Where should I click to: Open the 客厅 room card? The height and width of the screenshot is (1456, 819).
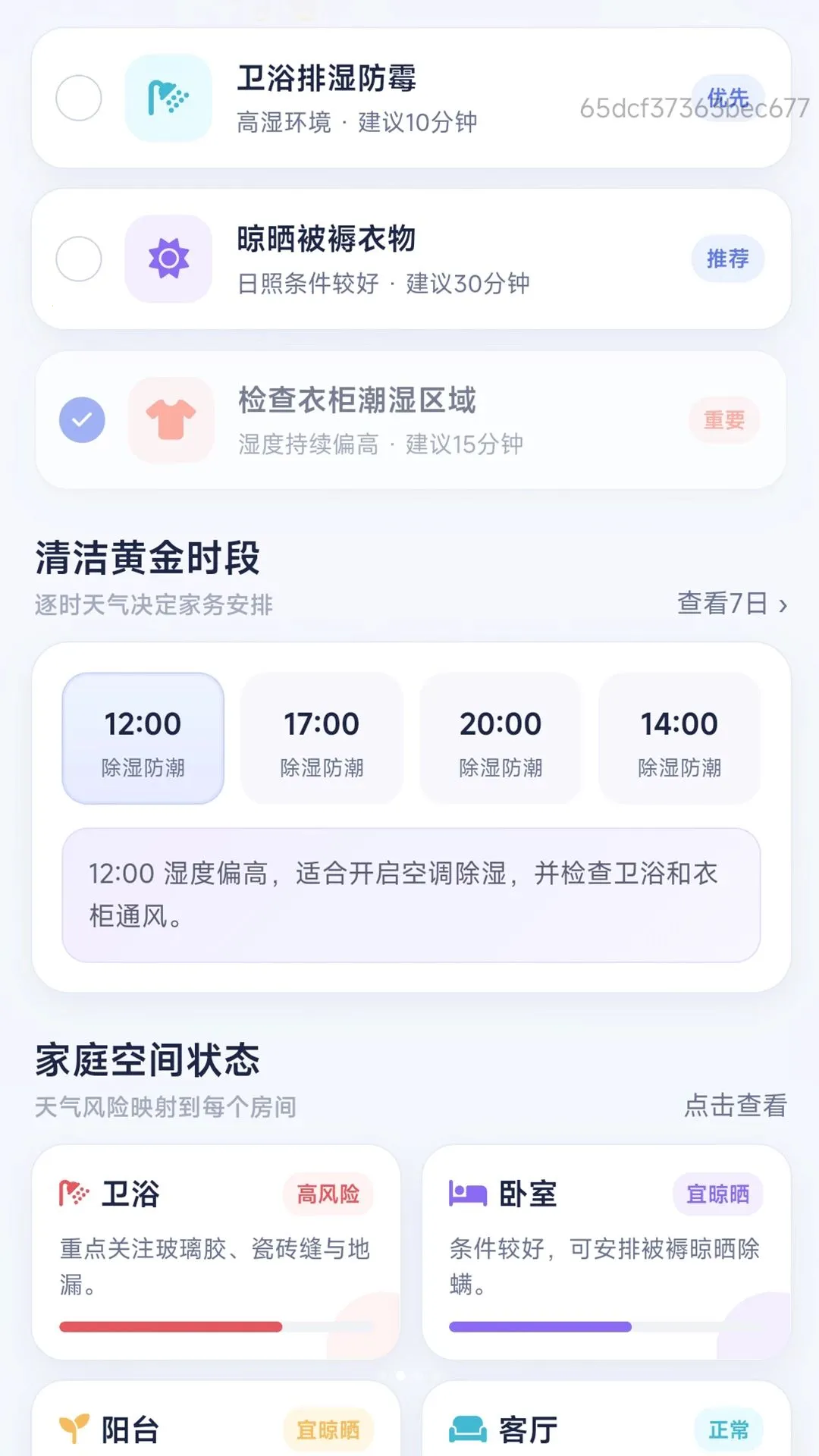[x=606, y=1419]
